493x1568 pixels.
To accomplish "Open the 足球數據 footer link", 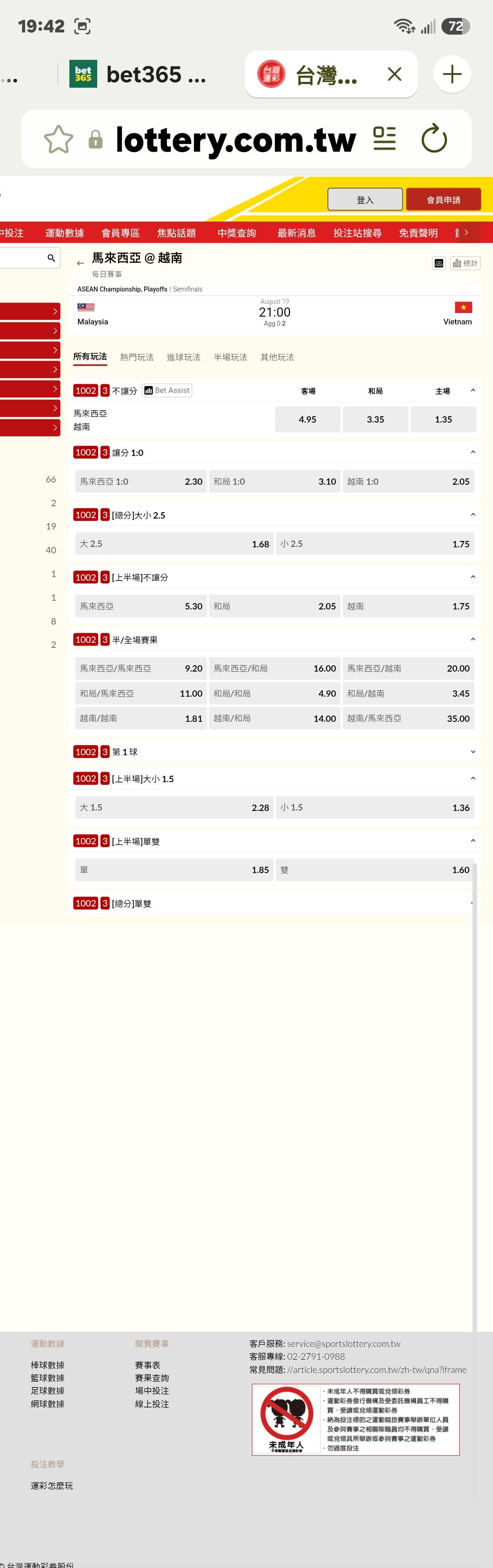I will [x=47, y=1391].
